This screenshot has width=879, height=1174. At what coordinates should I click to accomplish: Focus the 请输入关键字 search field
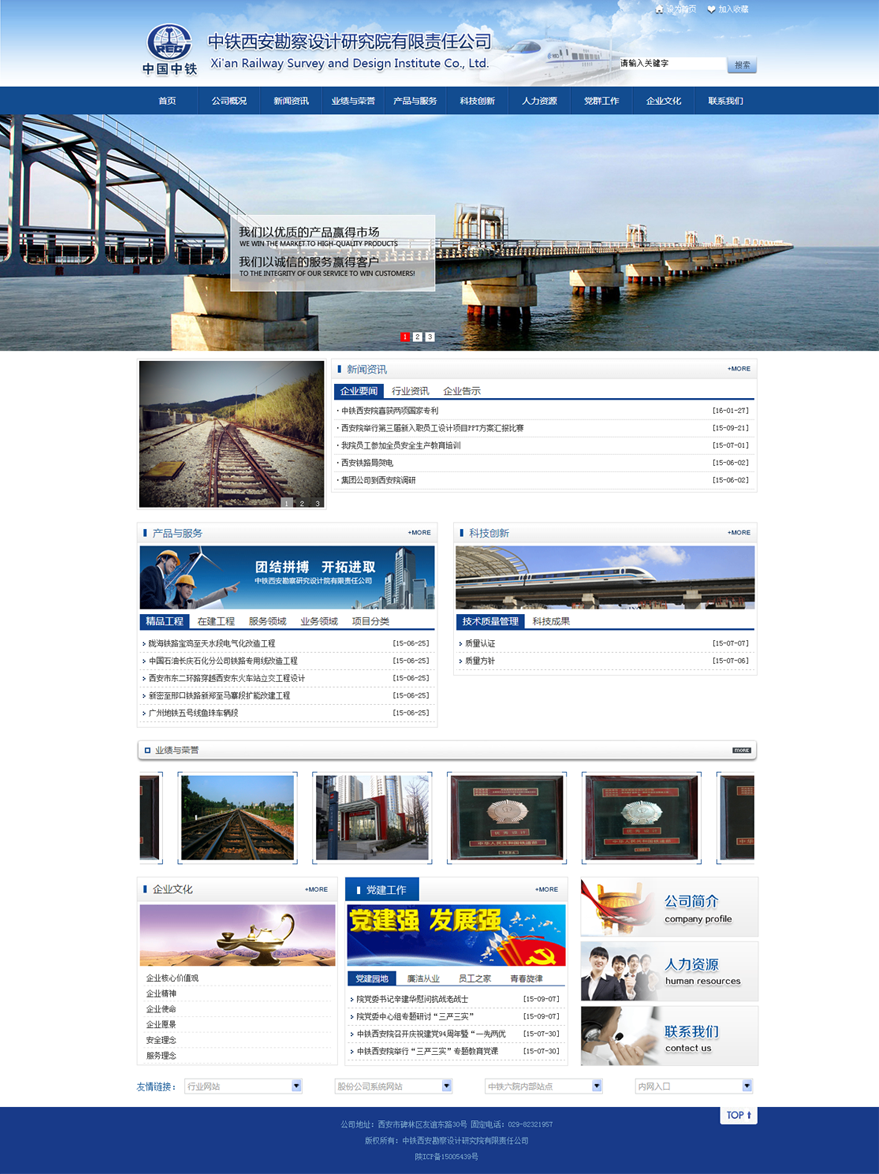670,64
